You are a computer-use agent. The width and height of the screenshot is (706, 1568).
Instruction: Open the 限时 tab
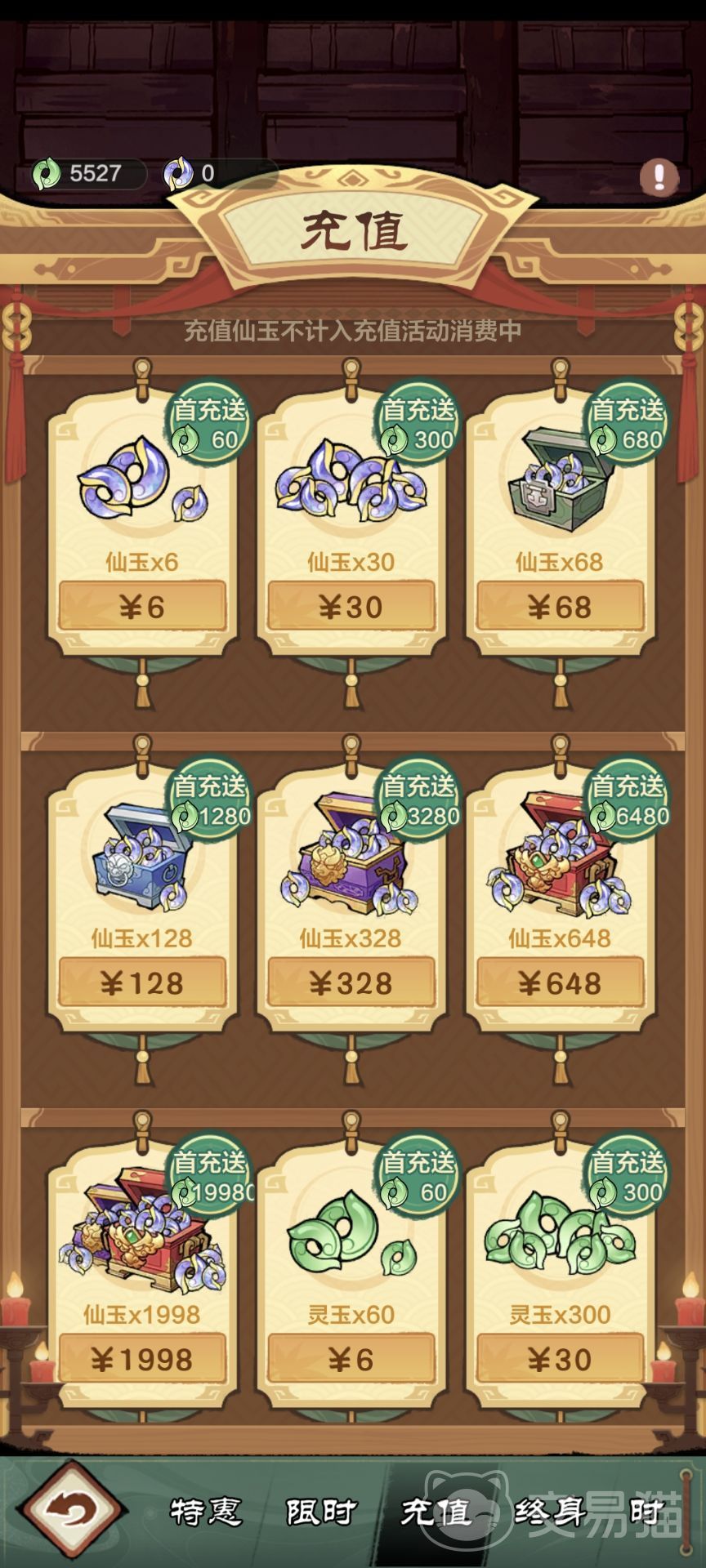point(320,1512)
